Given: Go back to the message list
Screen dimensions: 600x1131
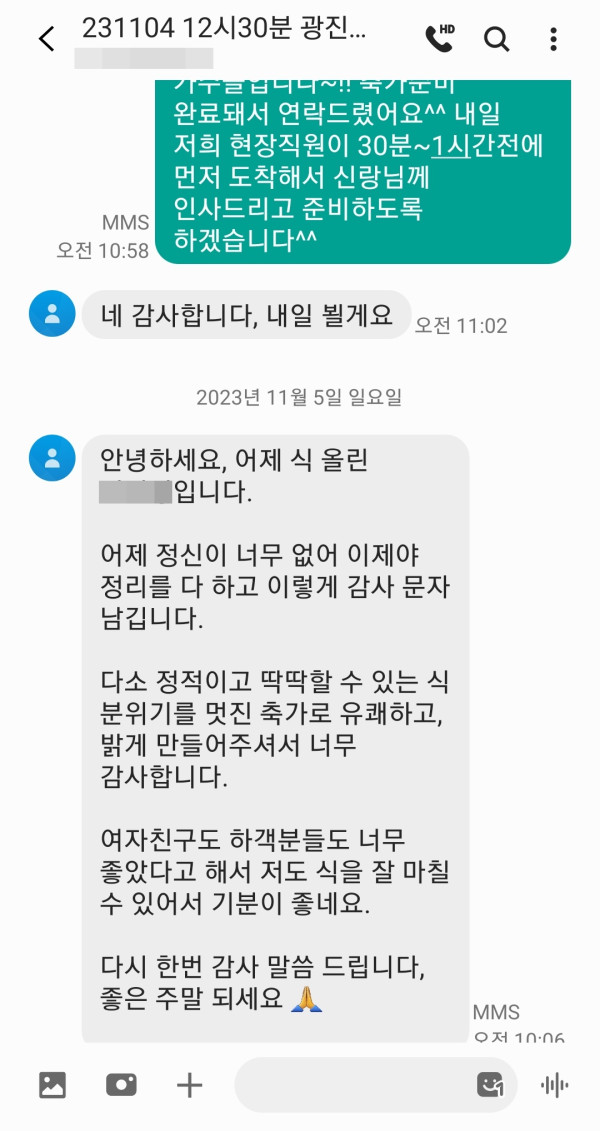Looking at the screenshot, I should pyautogui.click(x=46, y=39).
